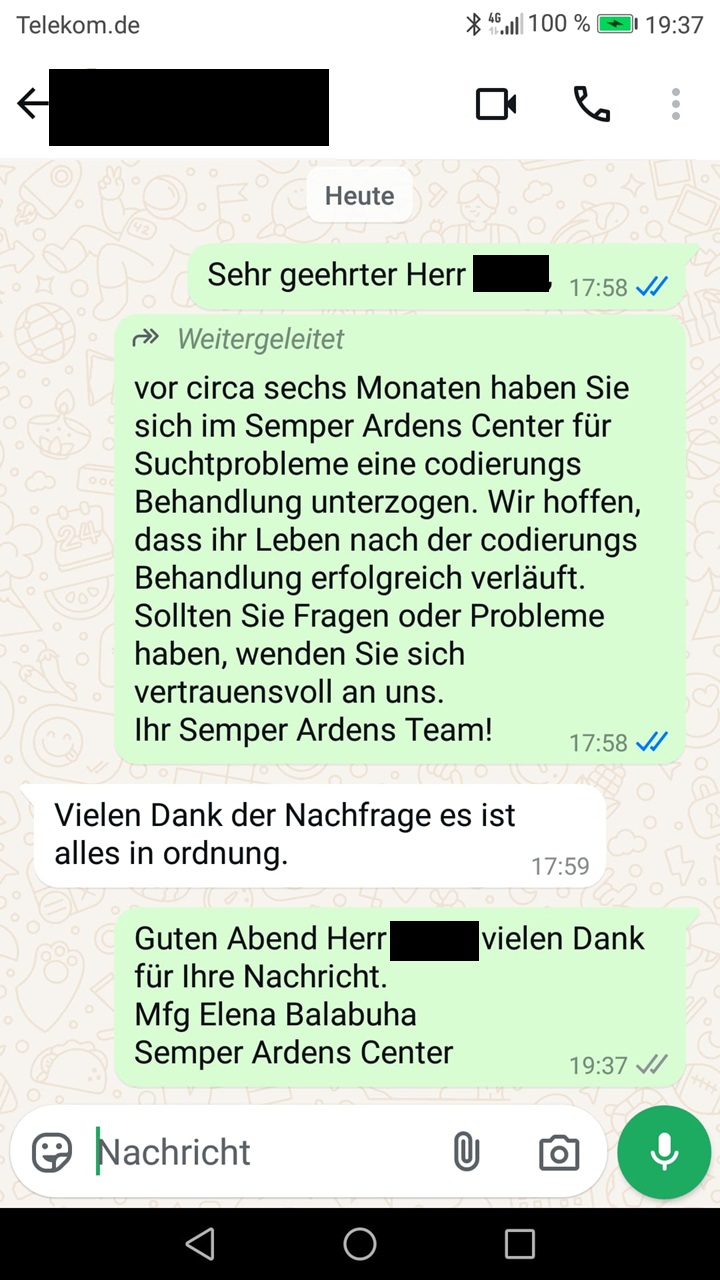This screenshot has height=1280, width=720.
Task: Open the camera from the message bar
Action: 558,1152
